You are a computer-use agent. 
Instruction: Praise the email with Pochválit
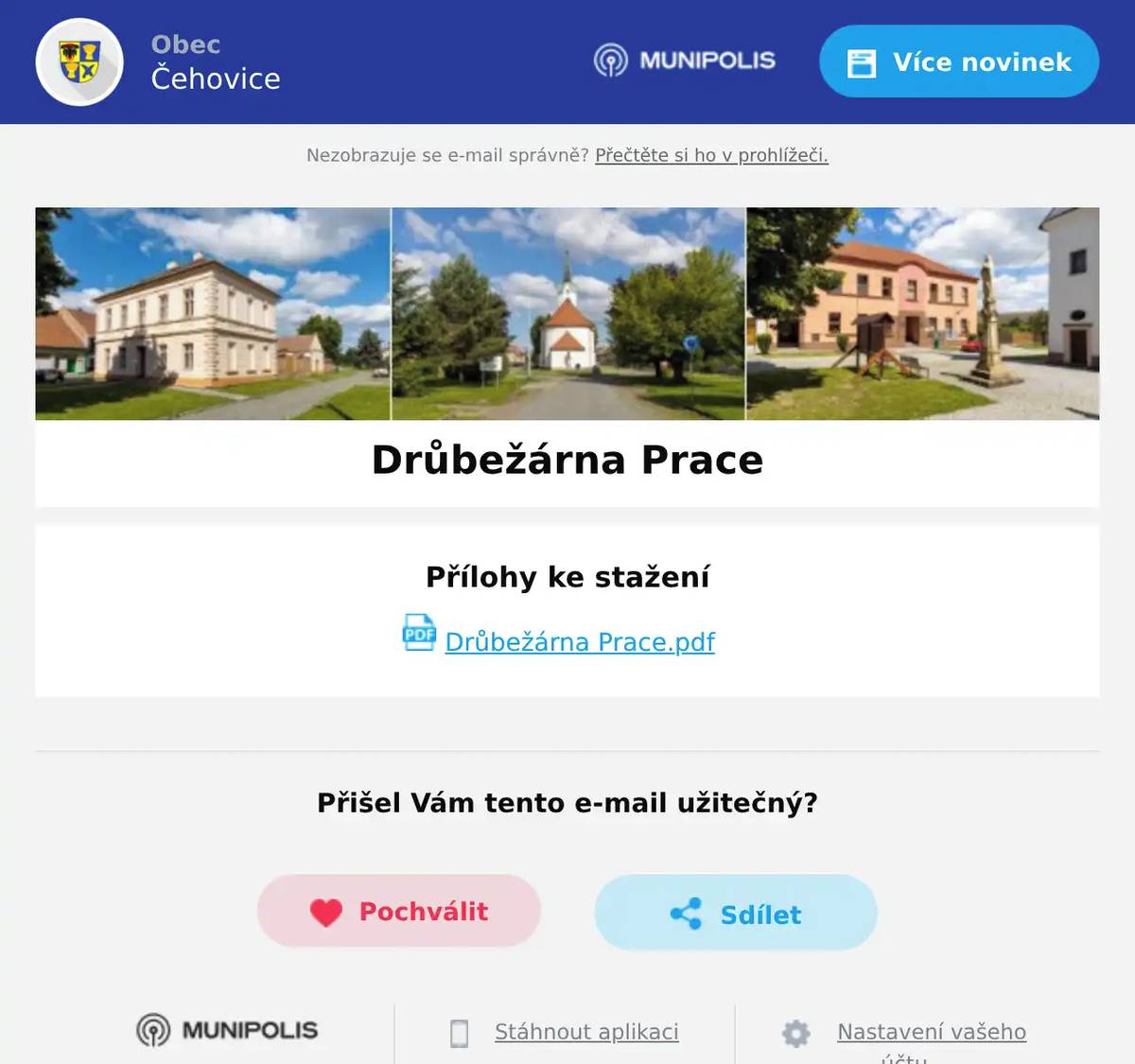[x=399, y=911]
